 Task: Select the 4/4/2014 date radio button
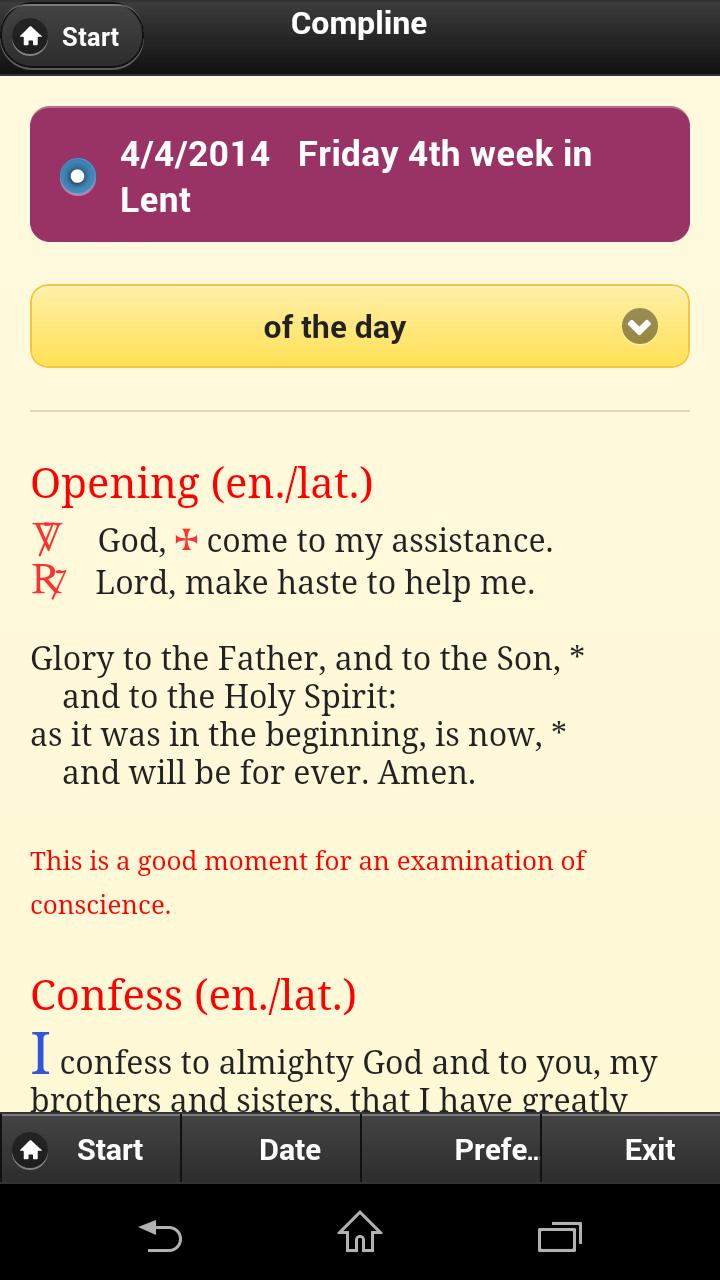tap(78, 175)
